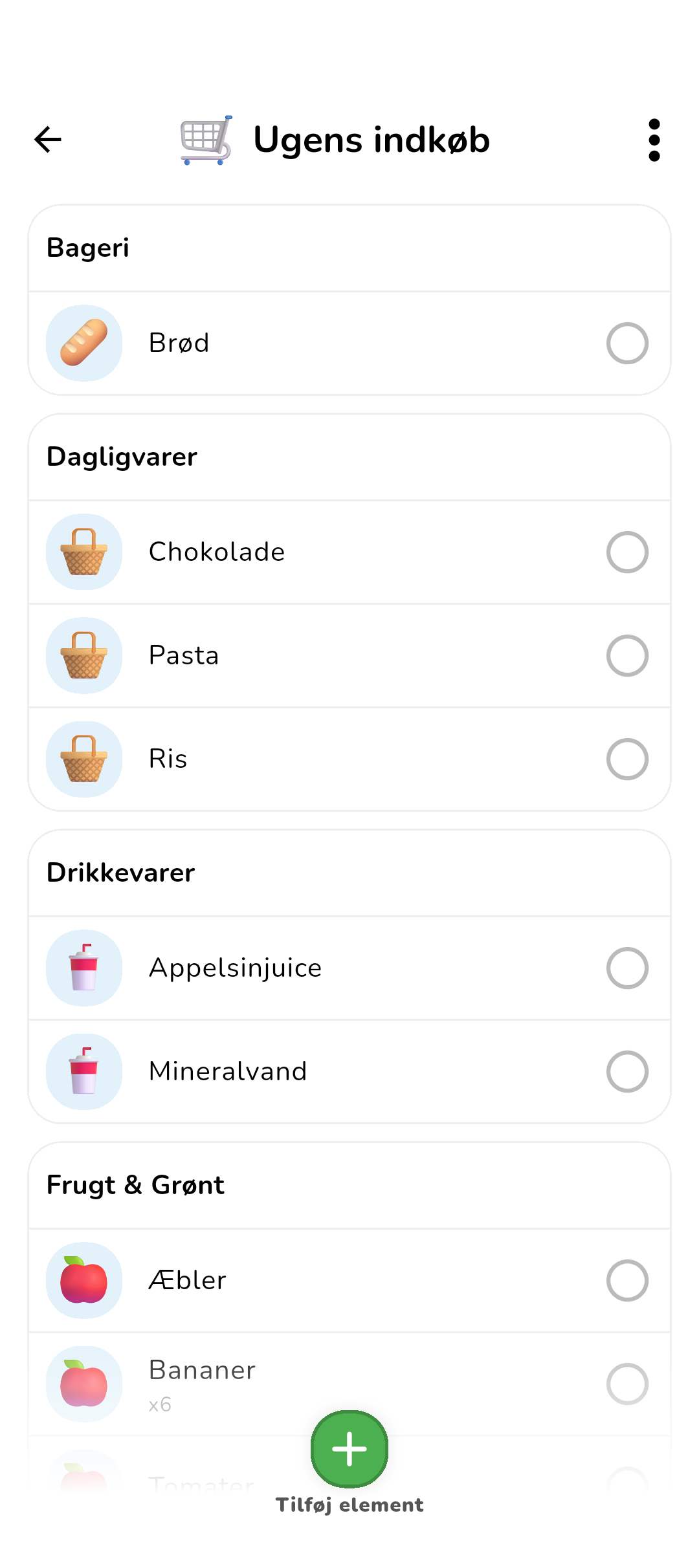Click the bread icon next to Brød
Screen dimensions: 699x1568
83,343
